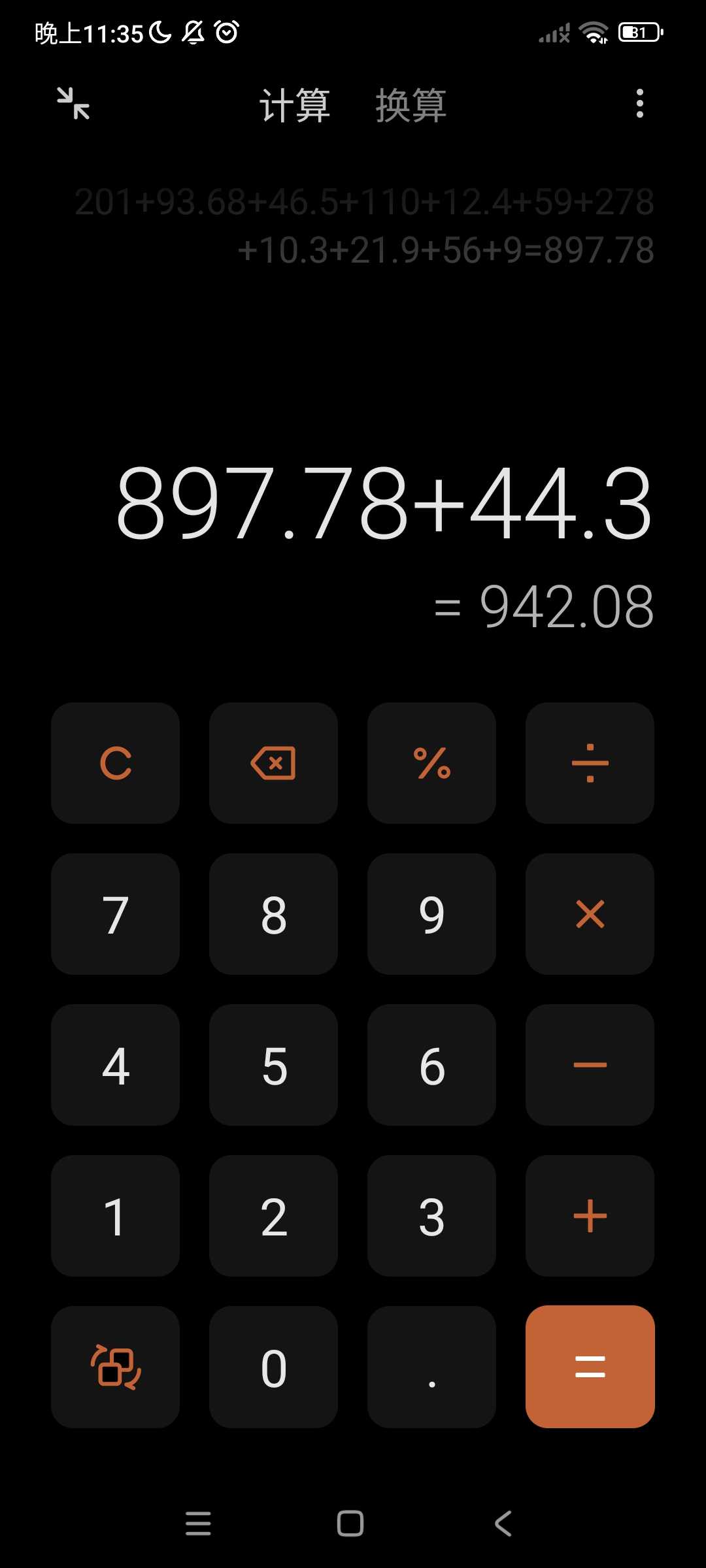Screen dimensions: 706x1568
Task: Enter the digit 7
Action: [x=116, y=914]
